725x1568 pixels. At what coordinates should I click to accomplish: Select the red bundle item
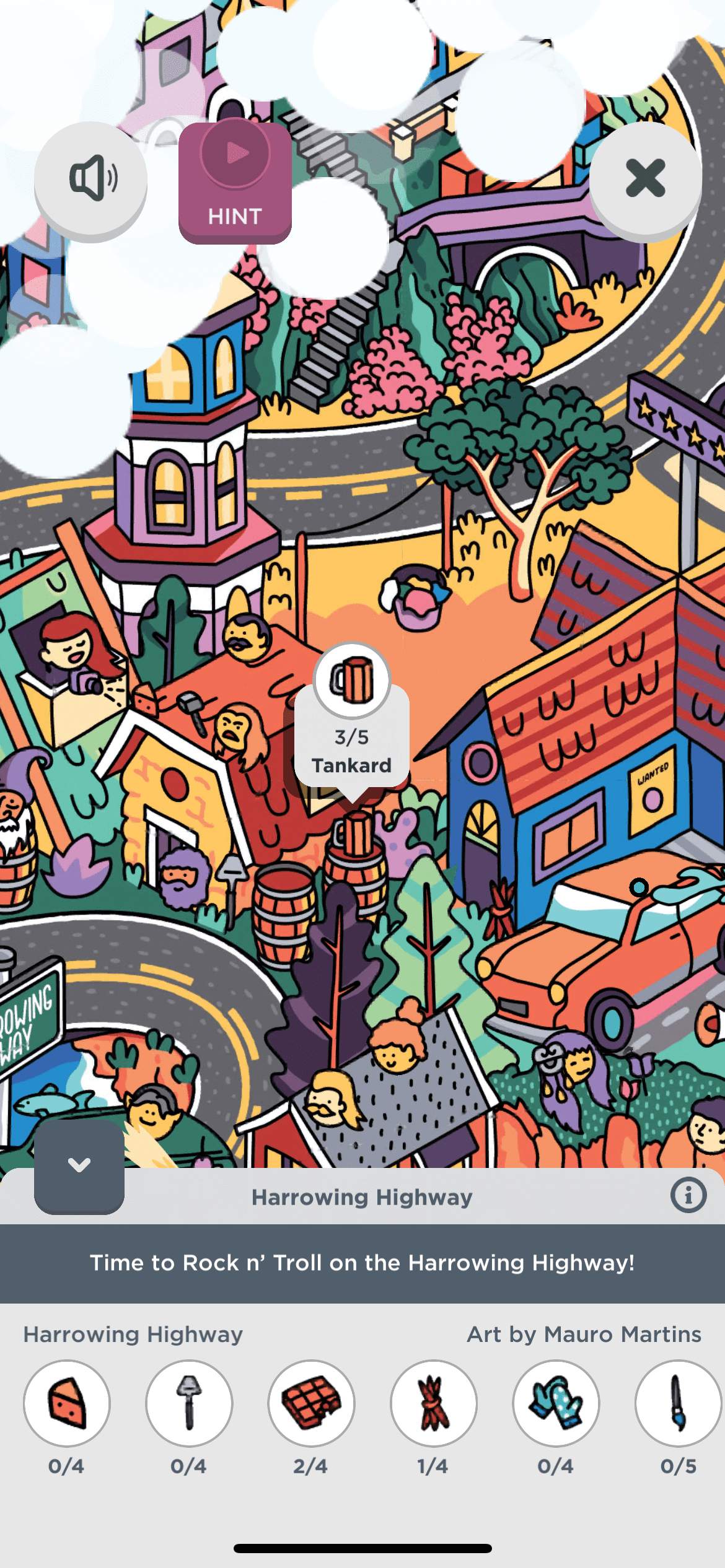[434, 1403]
